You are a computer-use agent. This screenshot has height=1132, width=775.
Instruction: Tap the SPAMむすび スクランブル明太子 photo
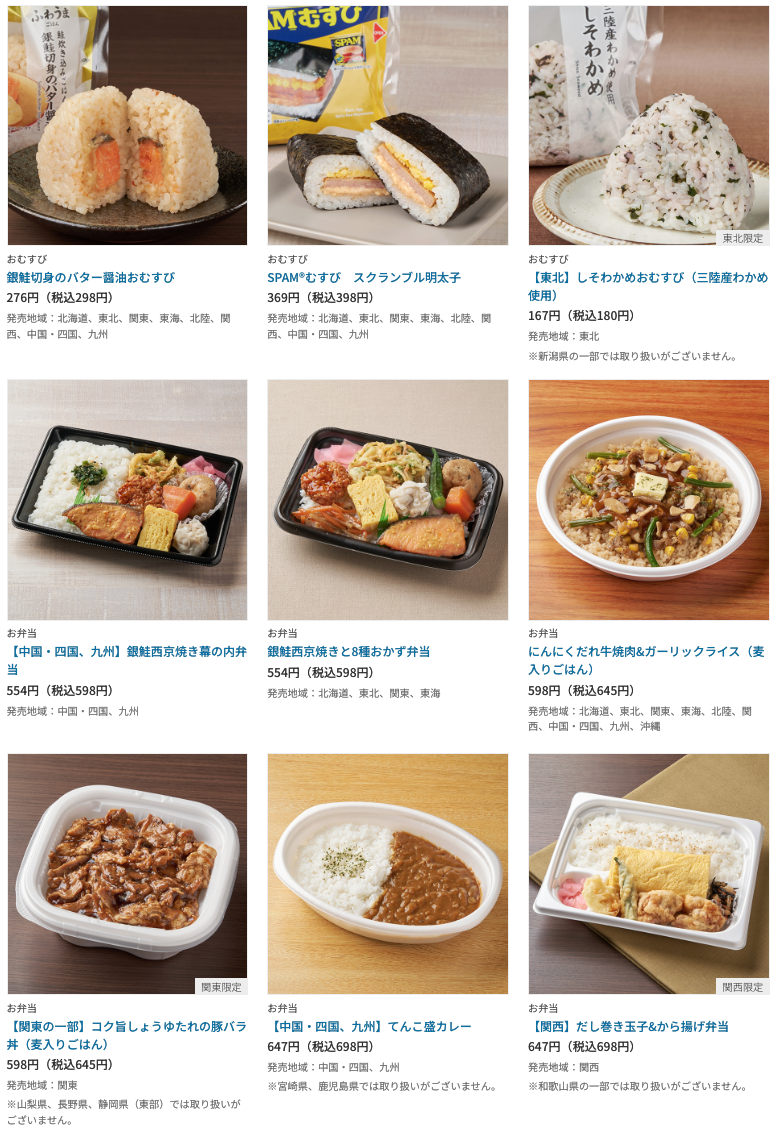387,125
